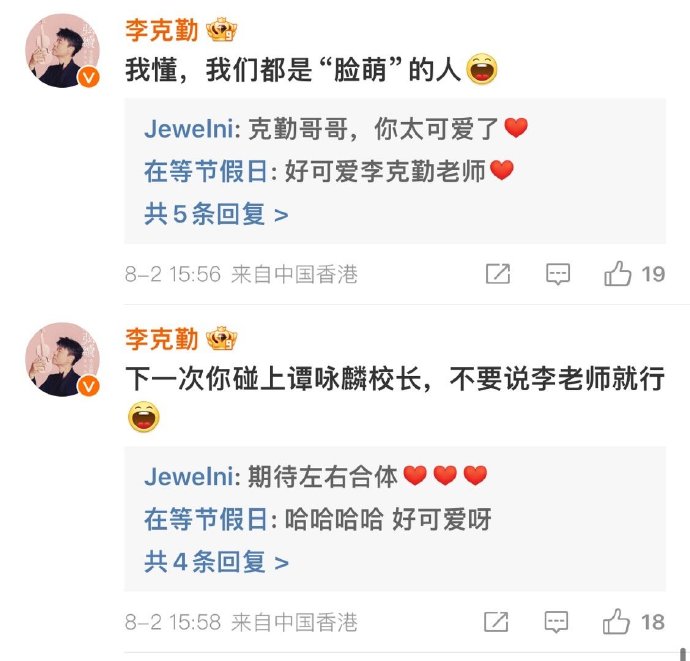Share the comment posted at 15:56
This screenshot has height=661, width=690.
[497, 274]
